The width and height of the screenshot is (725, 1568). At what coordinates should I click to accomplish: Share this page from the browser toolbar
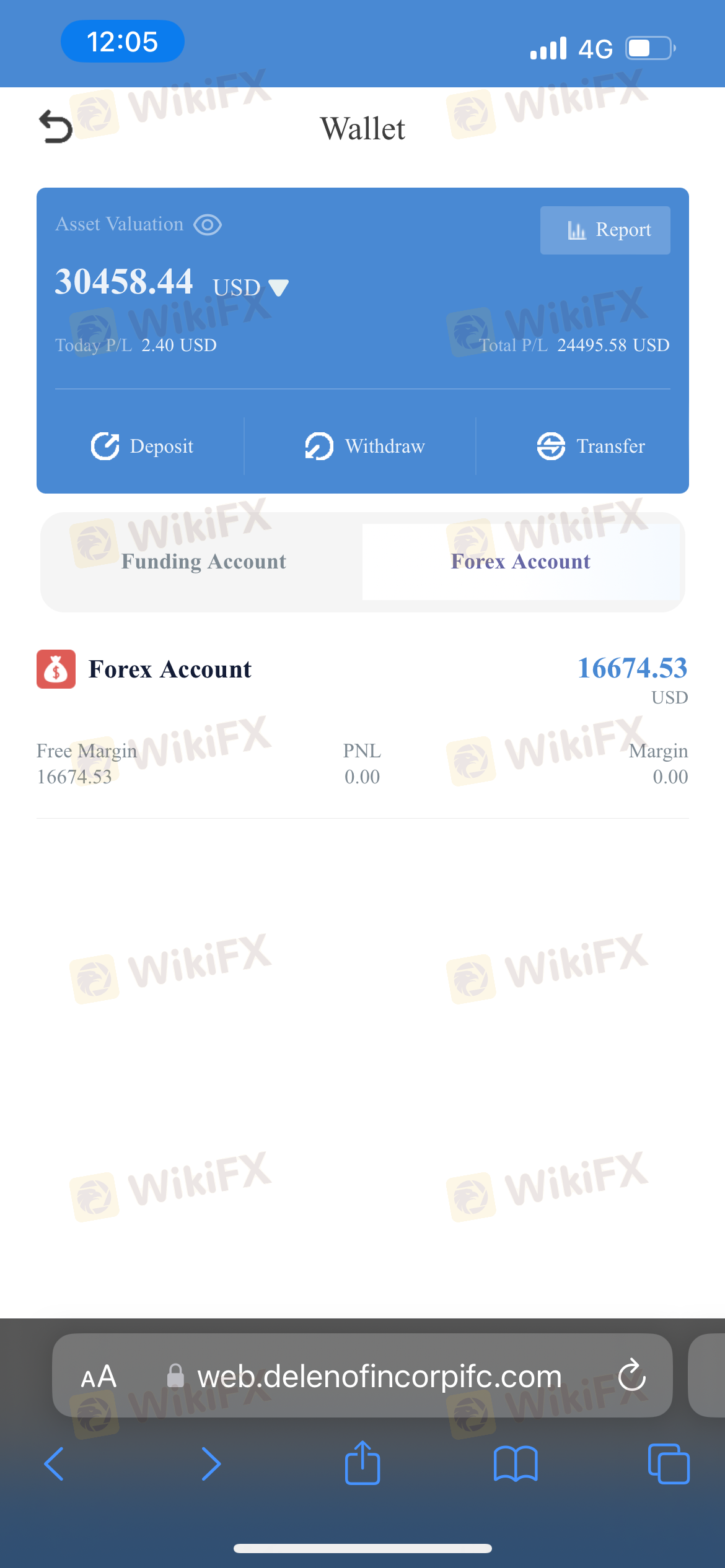point(362,1463)
